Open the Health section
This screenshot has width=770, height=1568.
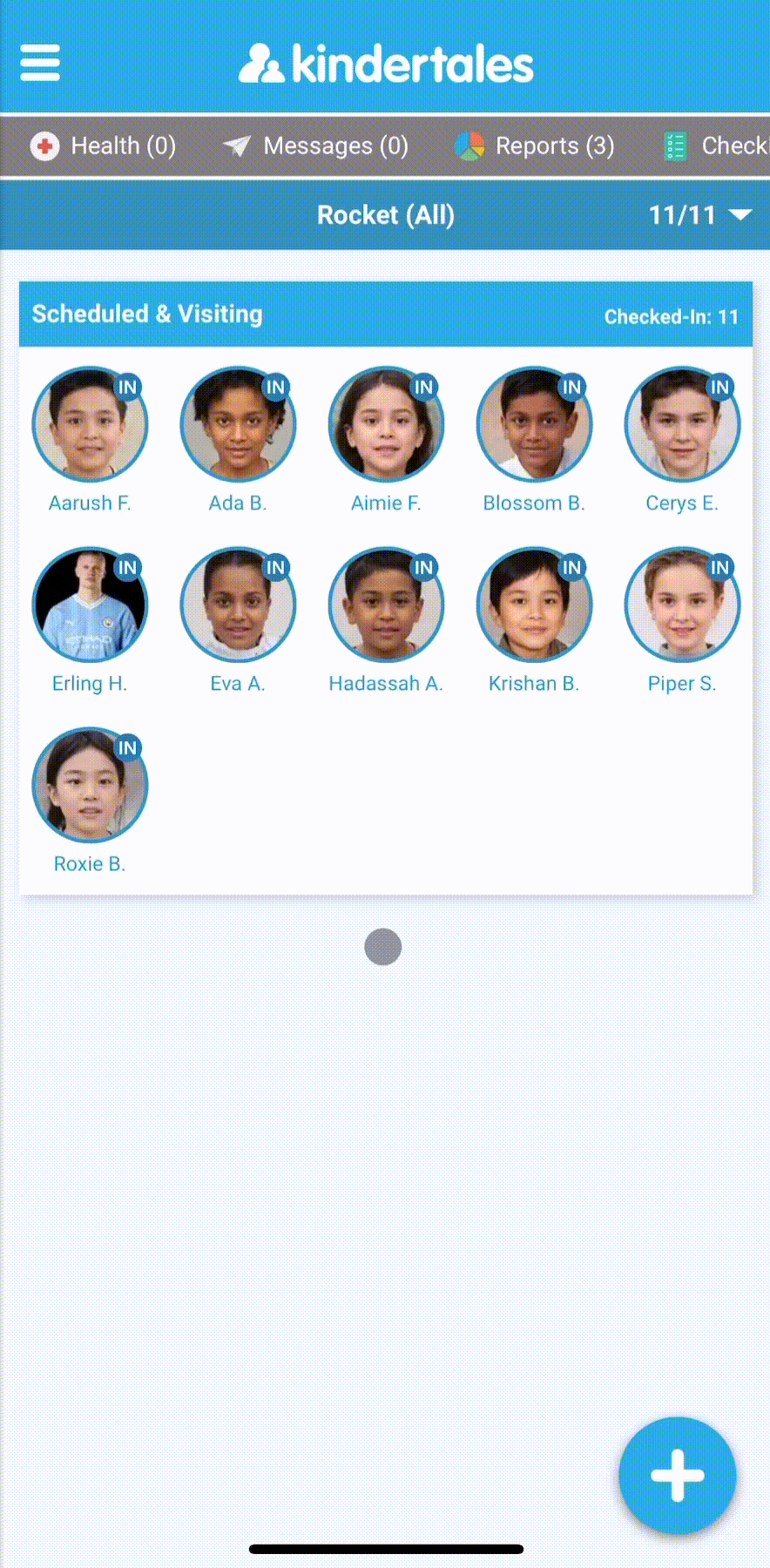pyautogui.click(x=103, y=145)
